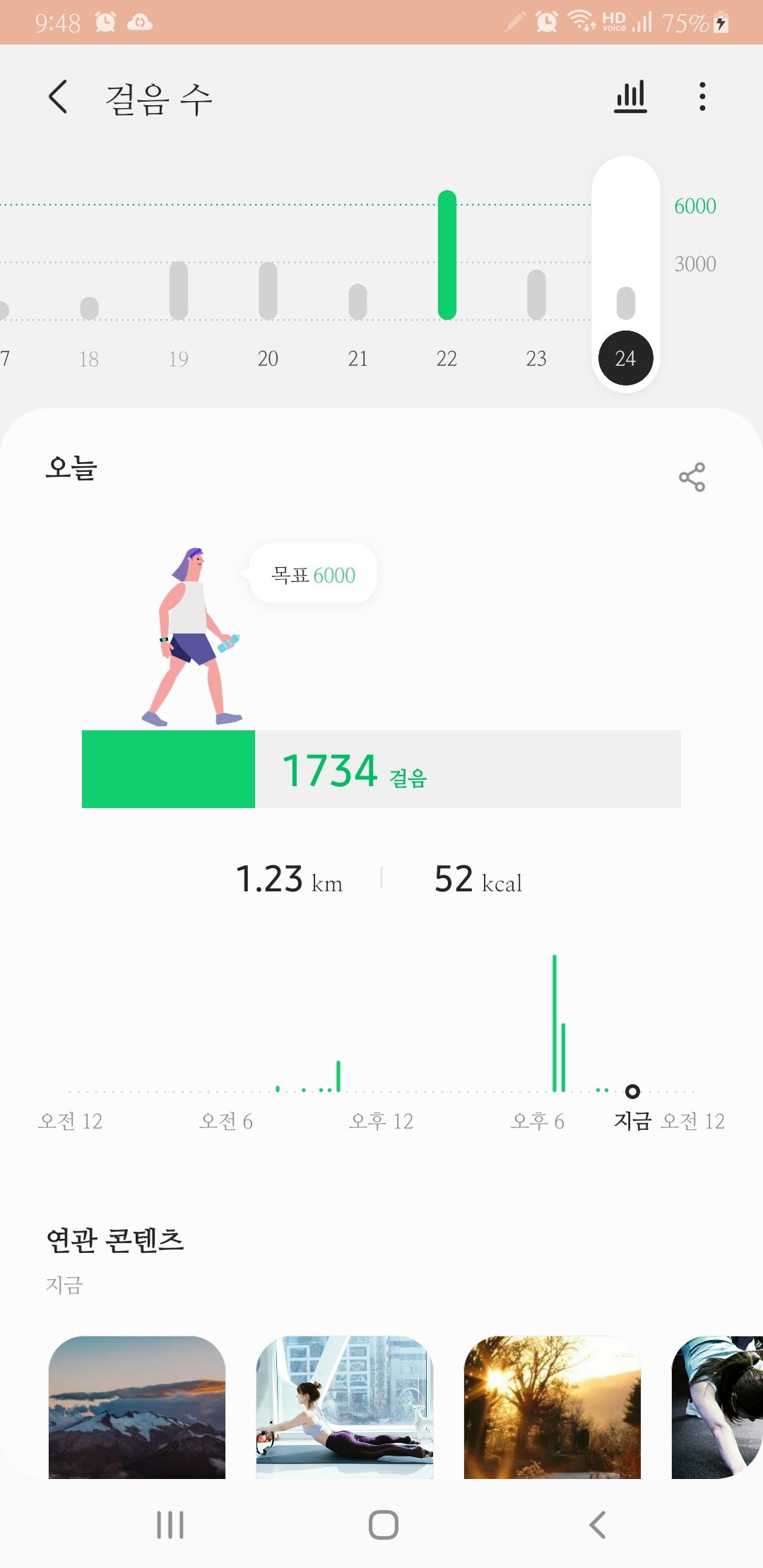Share today's step count
This screenshot has width=763, height=1568.
[692, 477]
